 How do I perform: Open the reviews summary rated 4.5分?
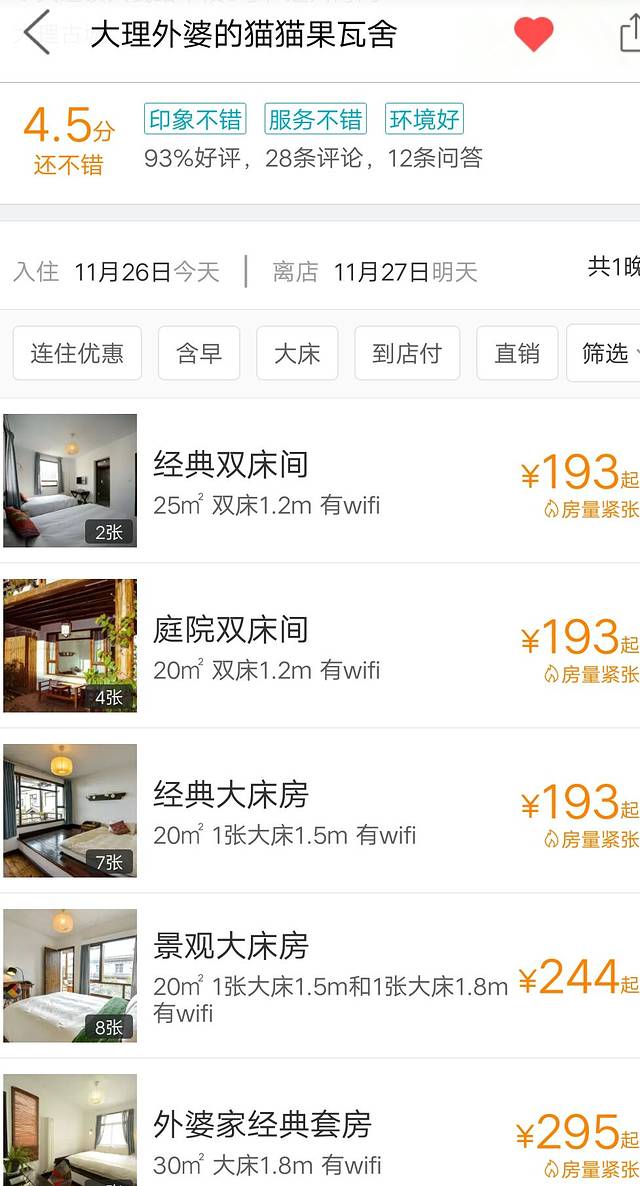tap(69, 140)
